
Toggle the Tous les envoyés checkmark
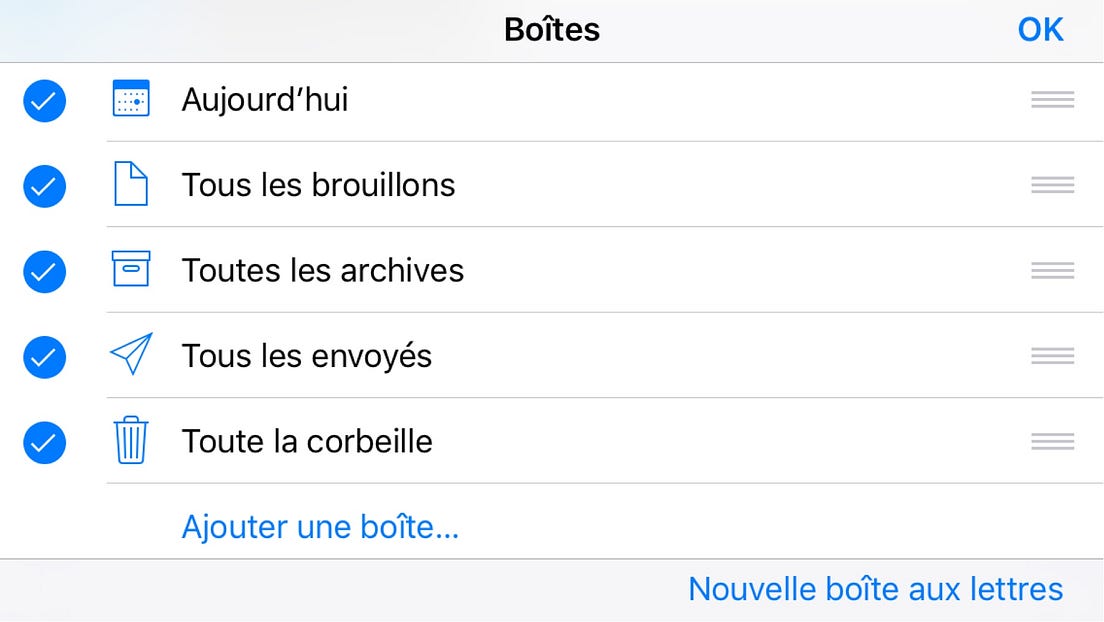click(x=44, y=356)
